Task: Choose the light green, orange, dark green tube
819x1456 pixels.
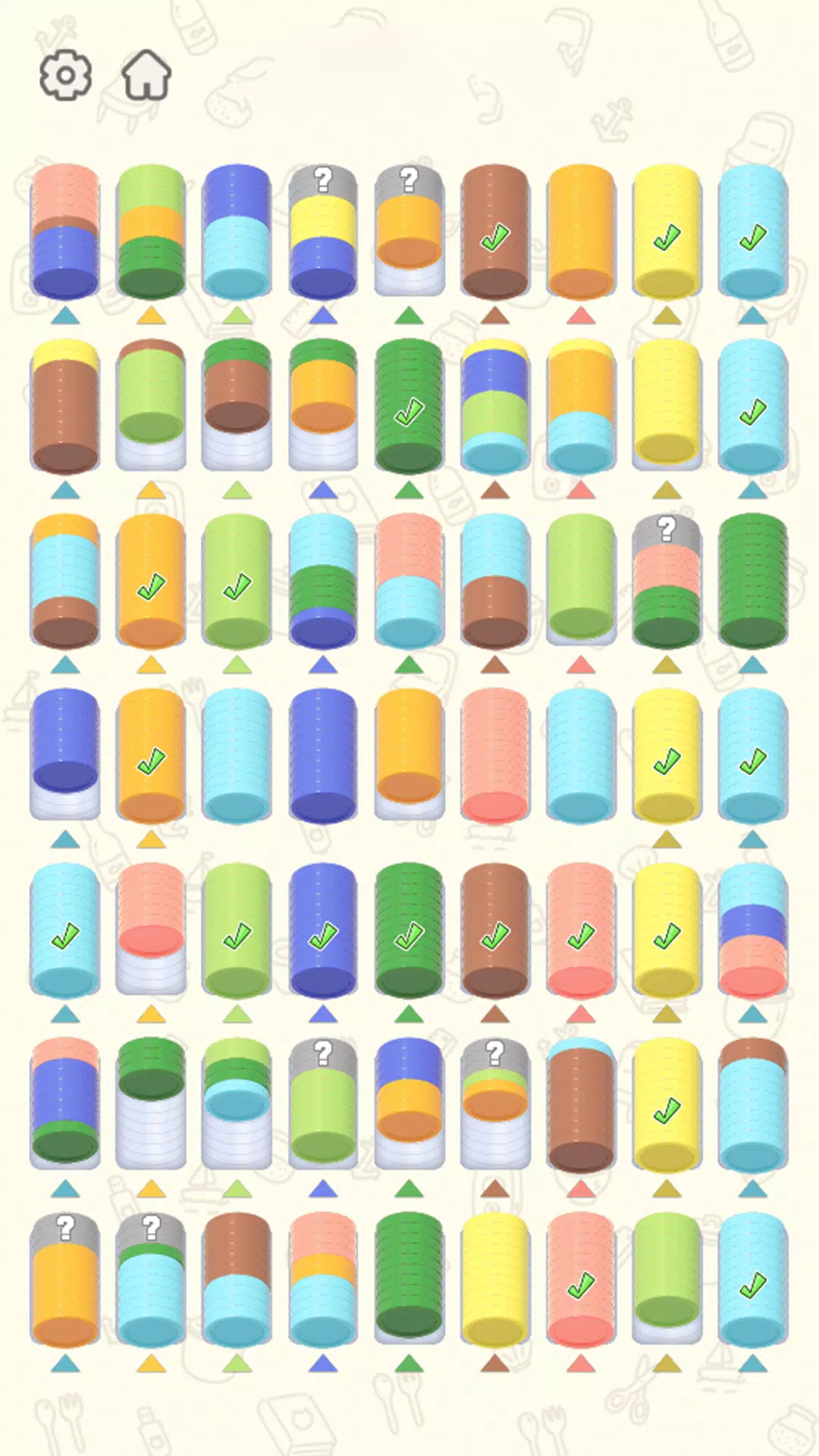Action: click(x=151, y=232)
